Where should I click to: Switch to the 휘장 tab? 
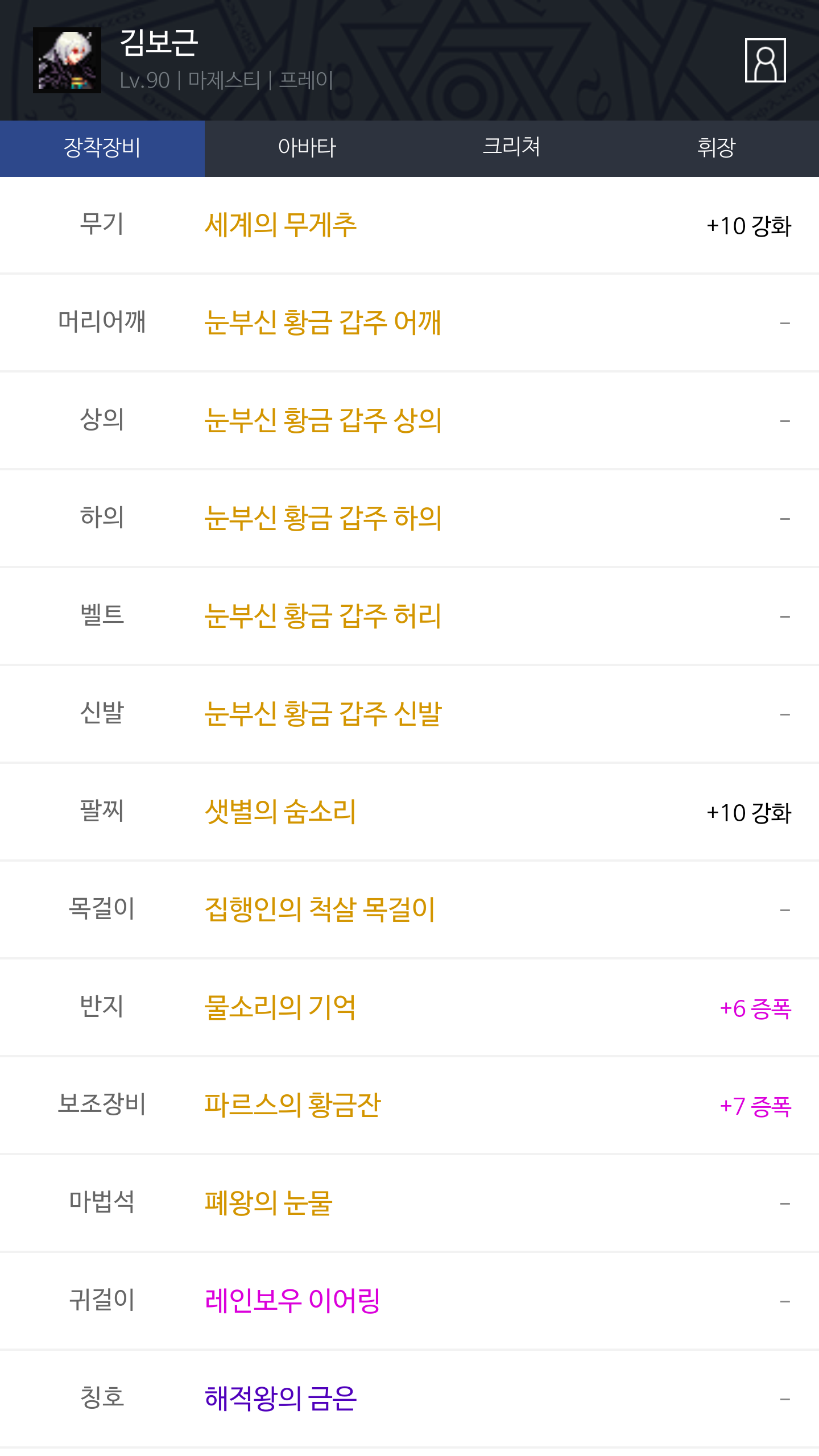click(x=717, y=148)
